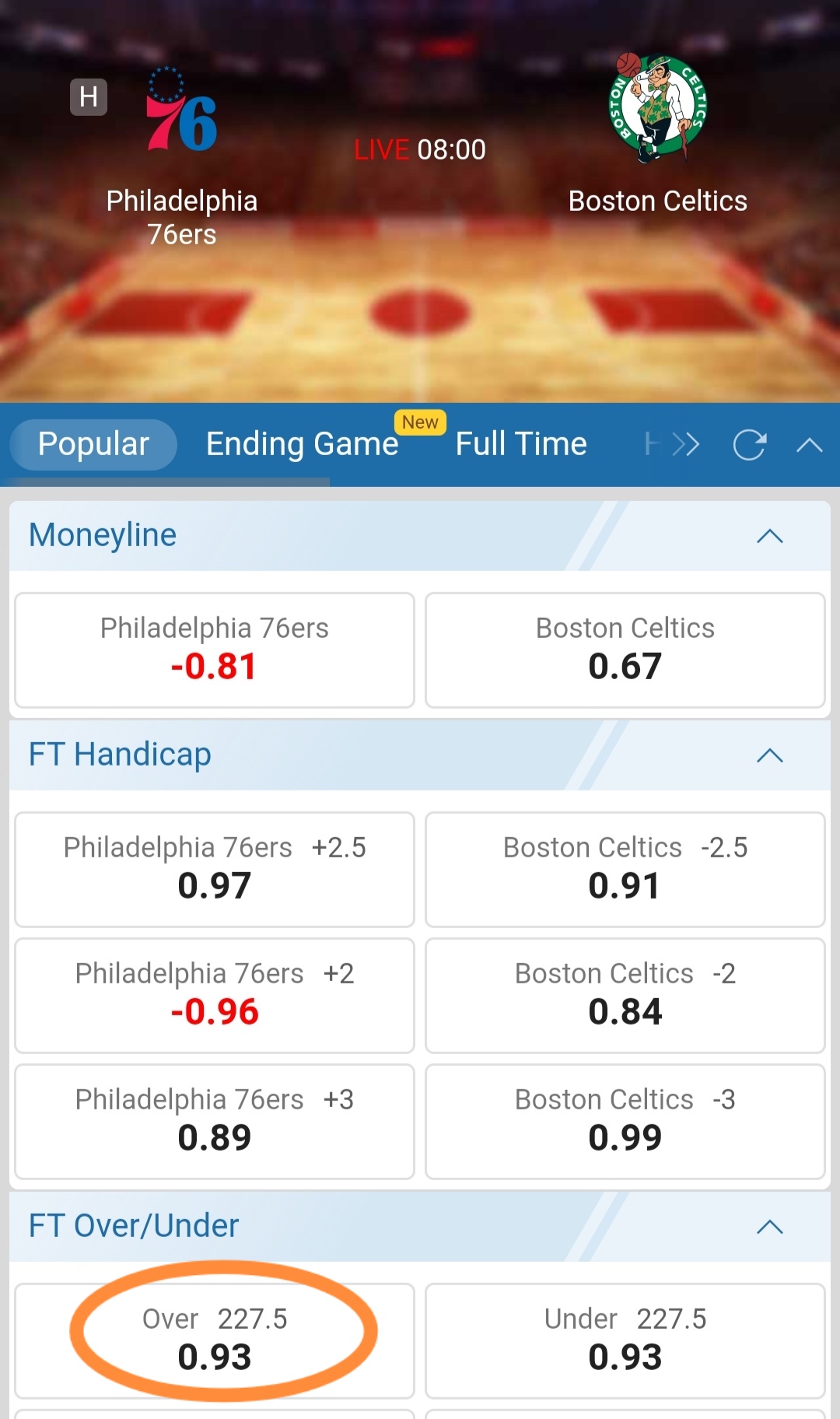Screen dimensions: 840x1419
Task: Tap Boston Celtics -2 at 0.84
Action: click(625, 995)
